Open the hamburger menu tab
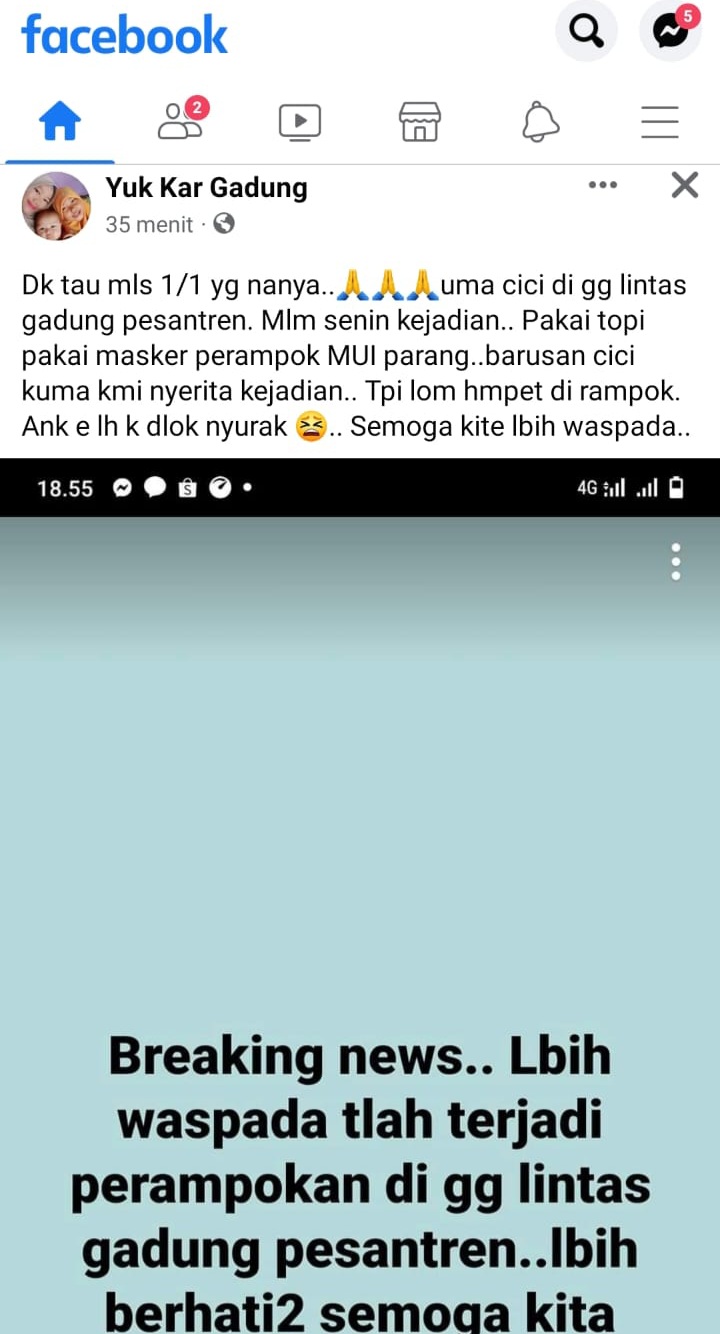The width and height of the screenshot is (720, 1334). 660,122
